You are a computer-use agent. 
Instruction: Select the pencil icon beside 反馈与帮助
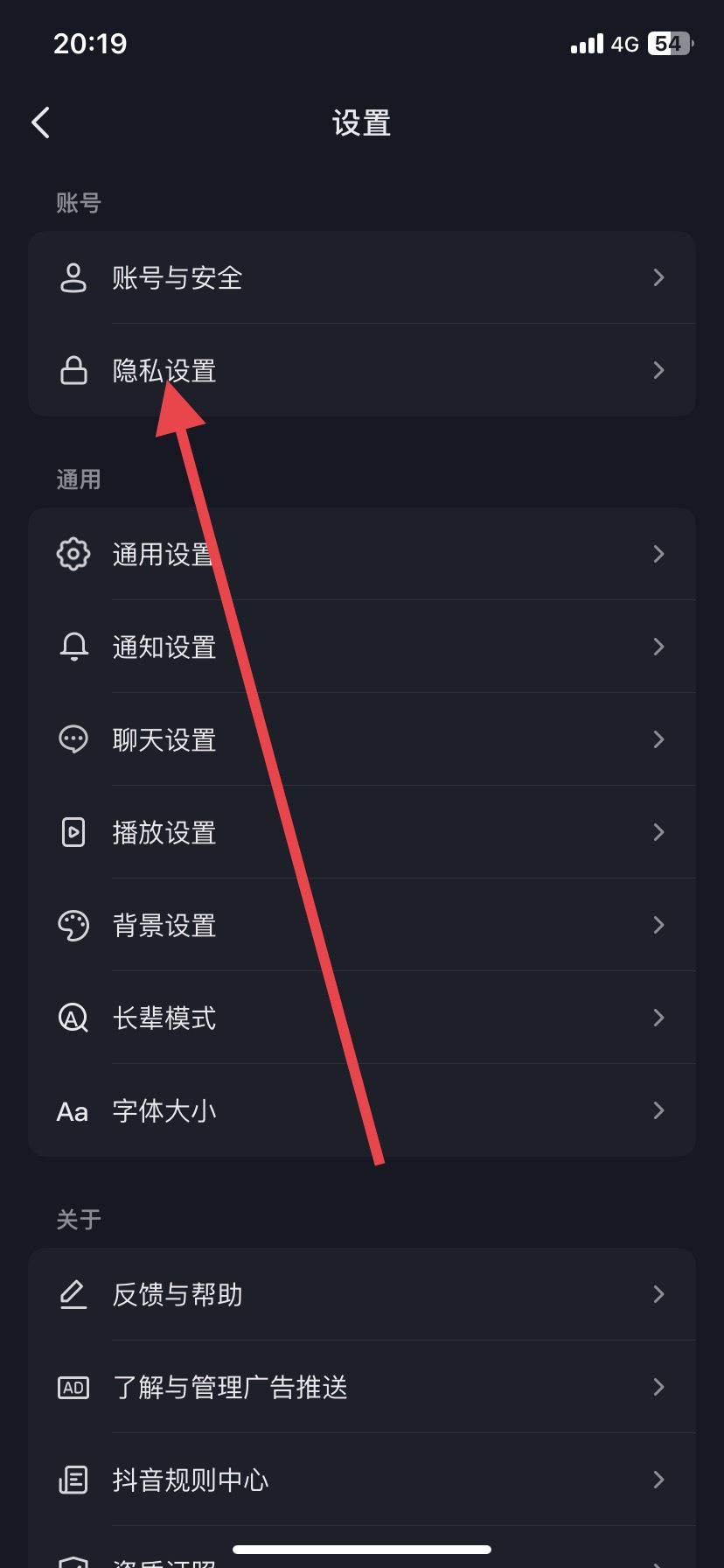pos(73,1294)
